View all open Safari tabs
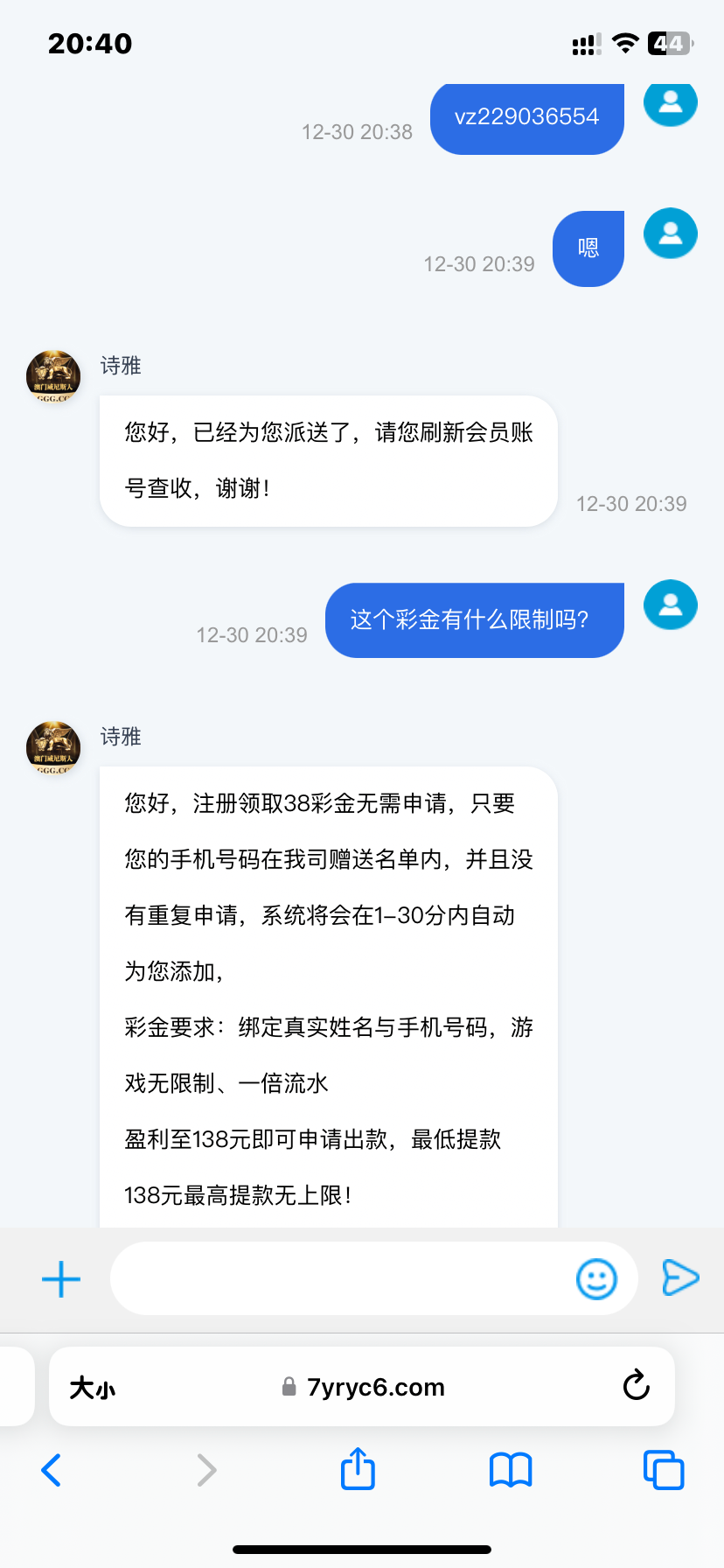724x1568 pixels. [x=664, y=1470]
